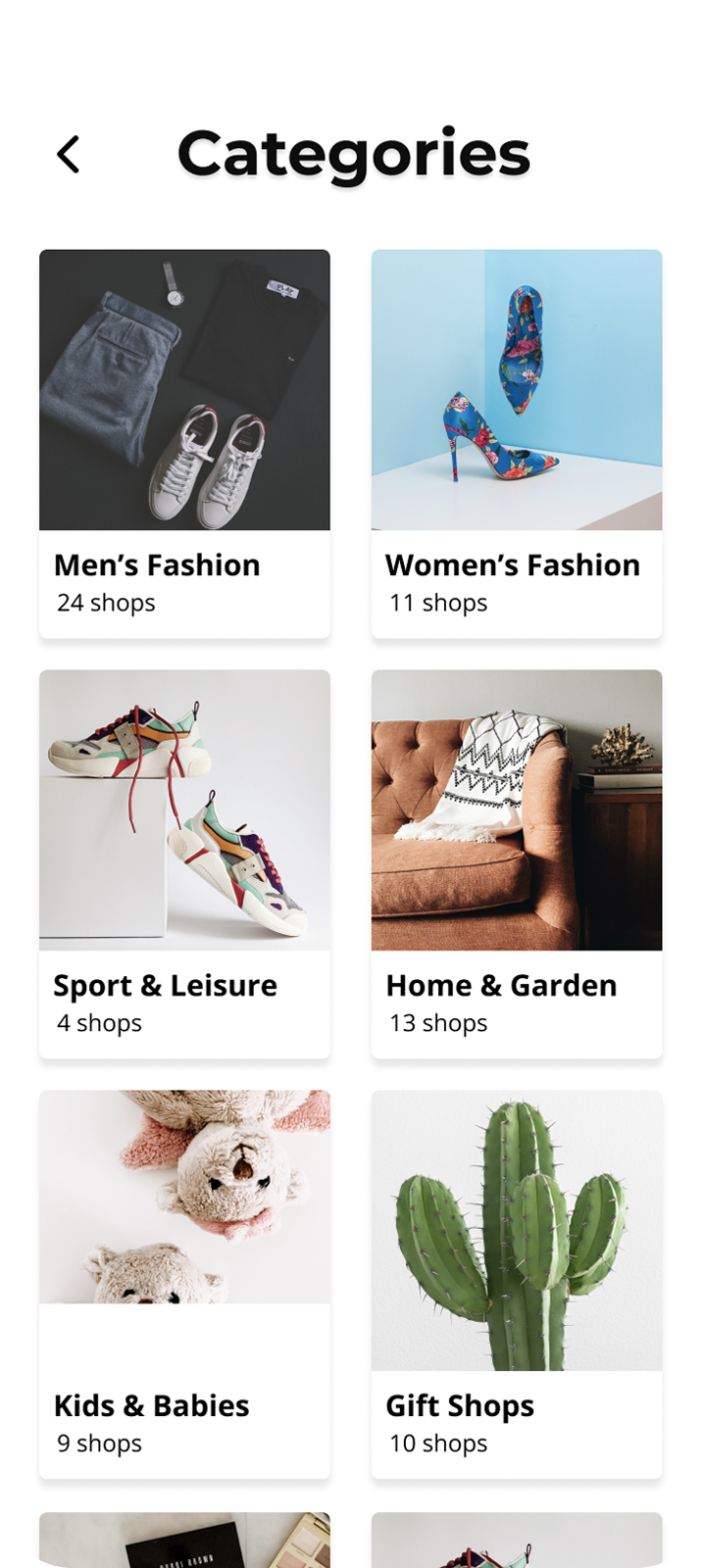Select the Sport & Leisure category card
This screenshot has height=1568, width=708.
pos(184,862)
